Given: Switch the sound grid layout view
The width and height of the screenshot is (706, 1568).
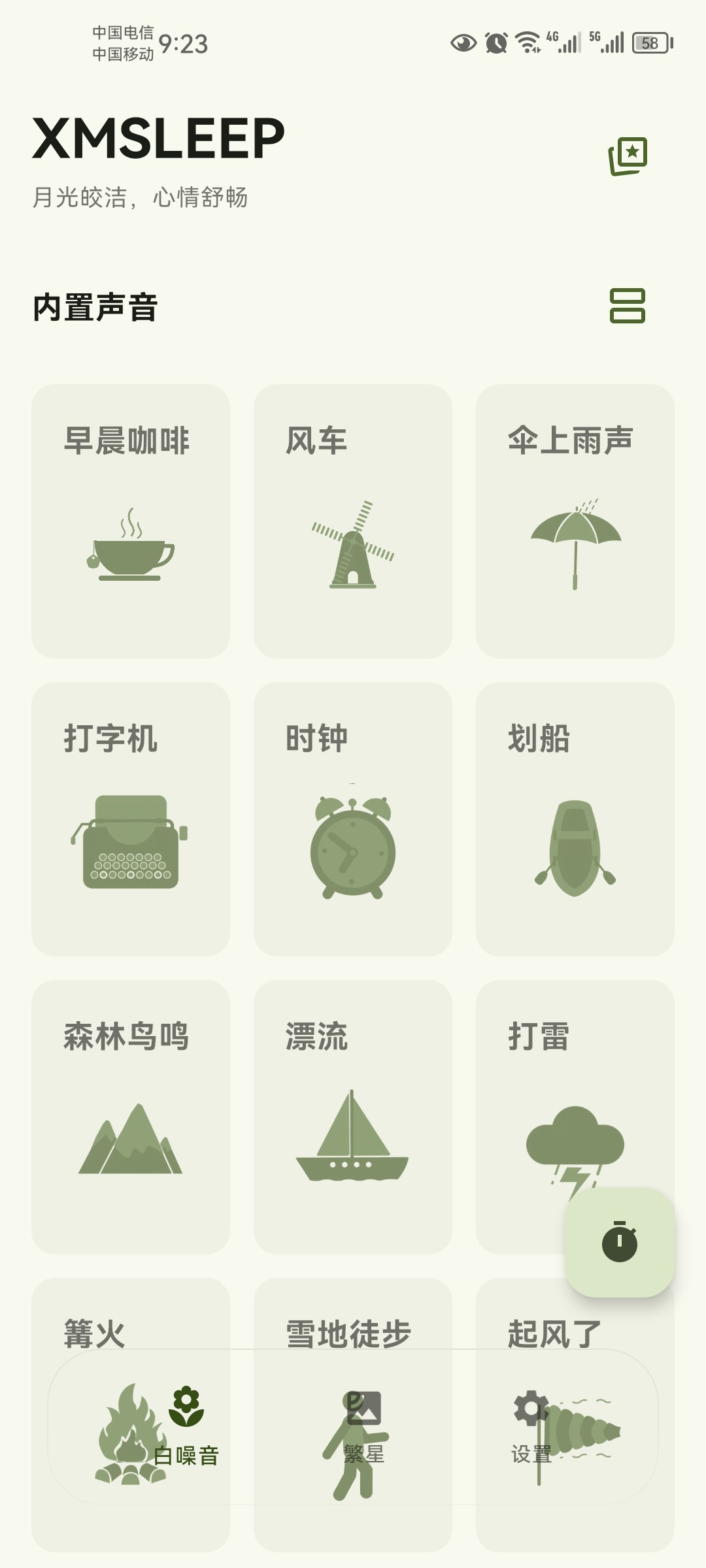Looking at the screenshot, I should [x=627, y=306].
